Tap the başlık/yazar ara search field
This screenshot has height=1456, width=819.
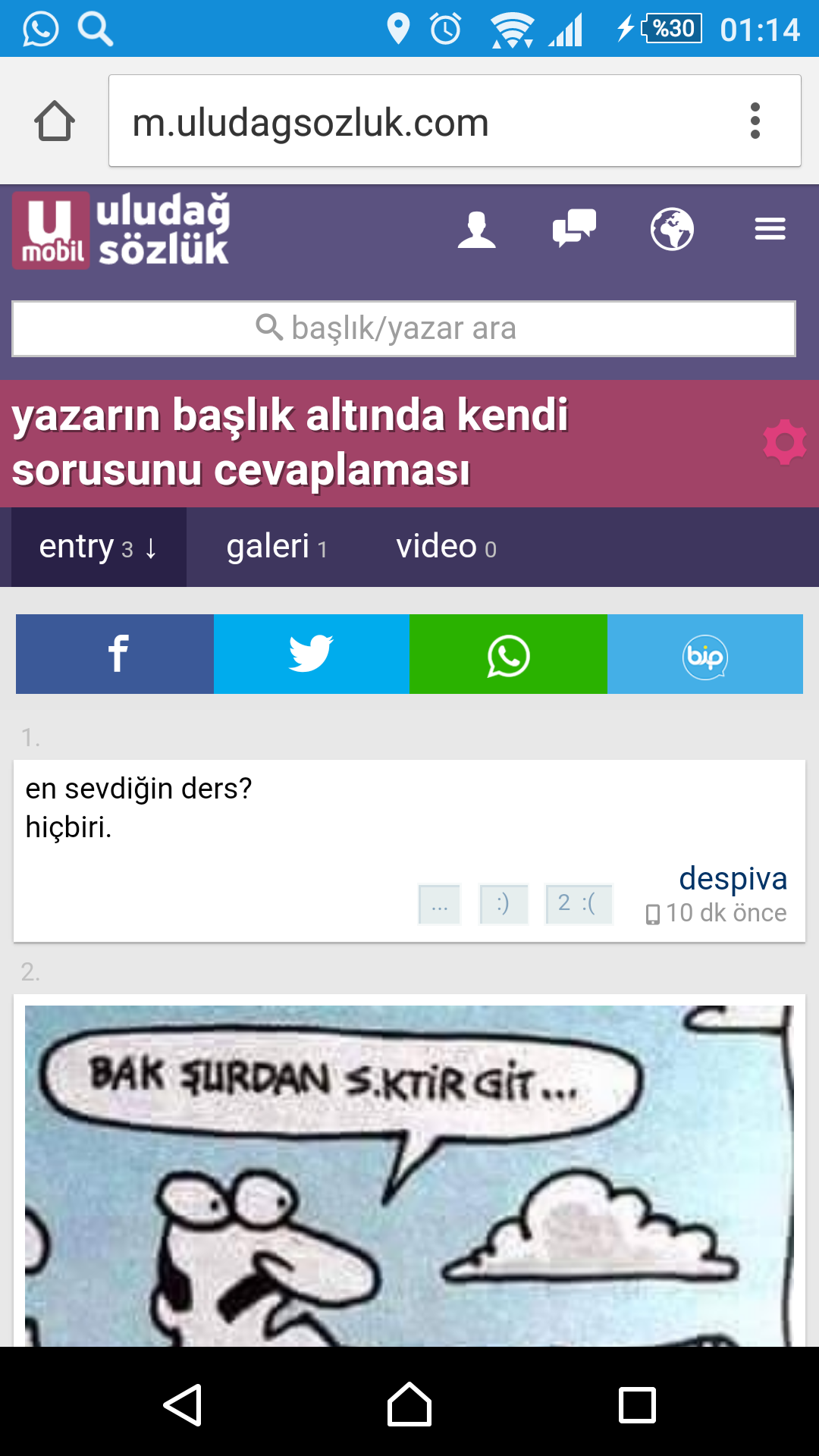point(403,329)
